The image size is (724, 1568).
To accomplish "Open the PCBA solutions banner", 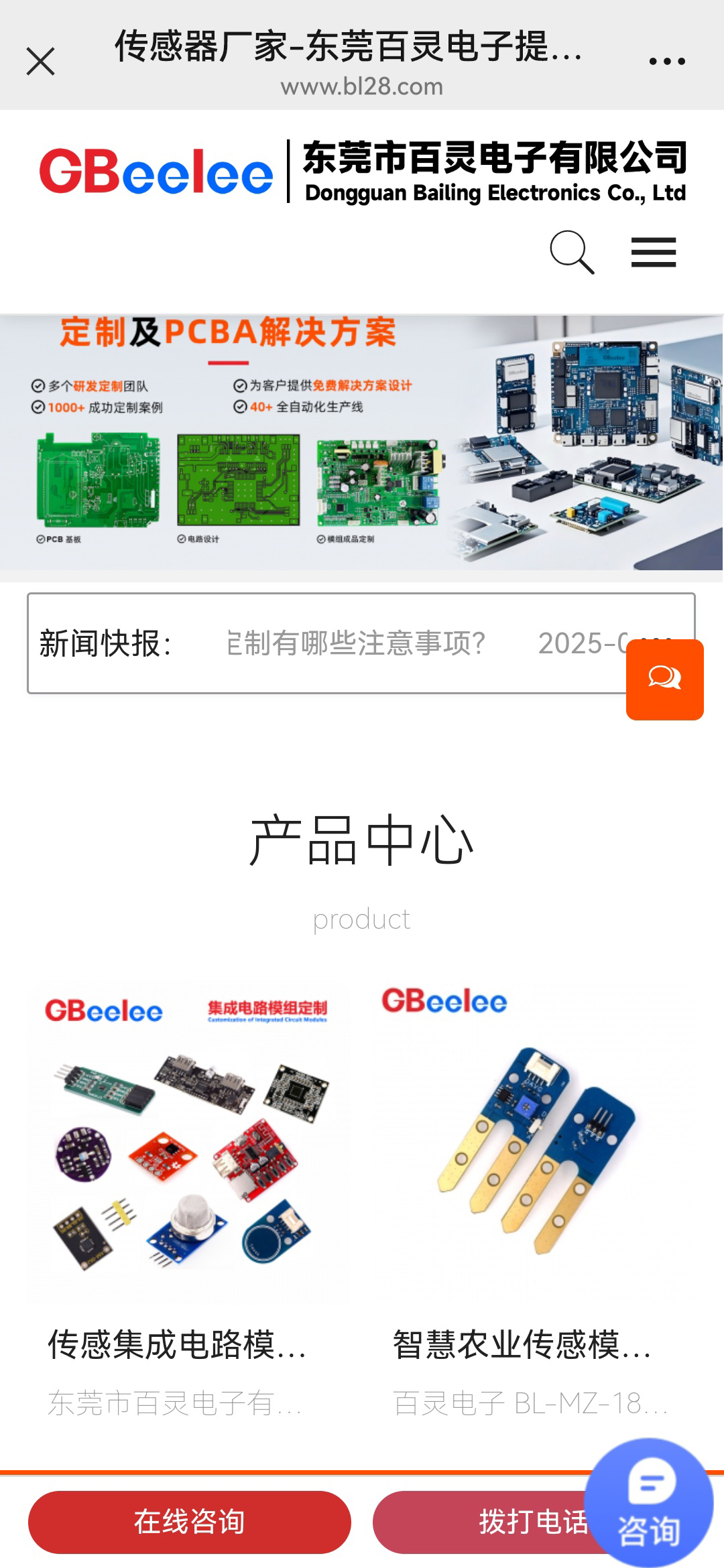I will point(361,442).
